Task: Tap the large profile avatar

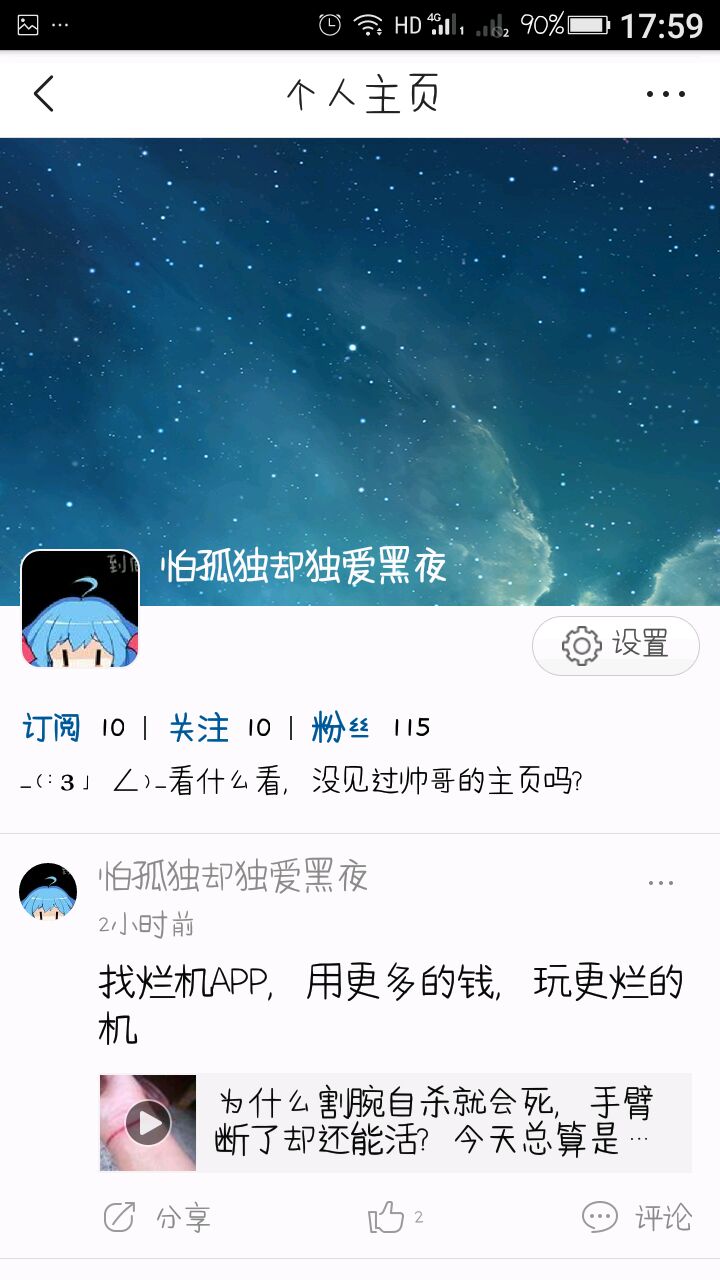Action: [80, 608]
